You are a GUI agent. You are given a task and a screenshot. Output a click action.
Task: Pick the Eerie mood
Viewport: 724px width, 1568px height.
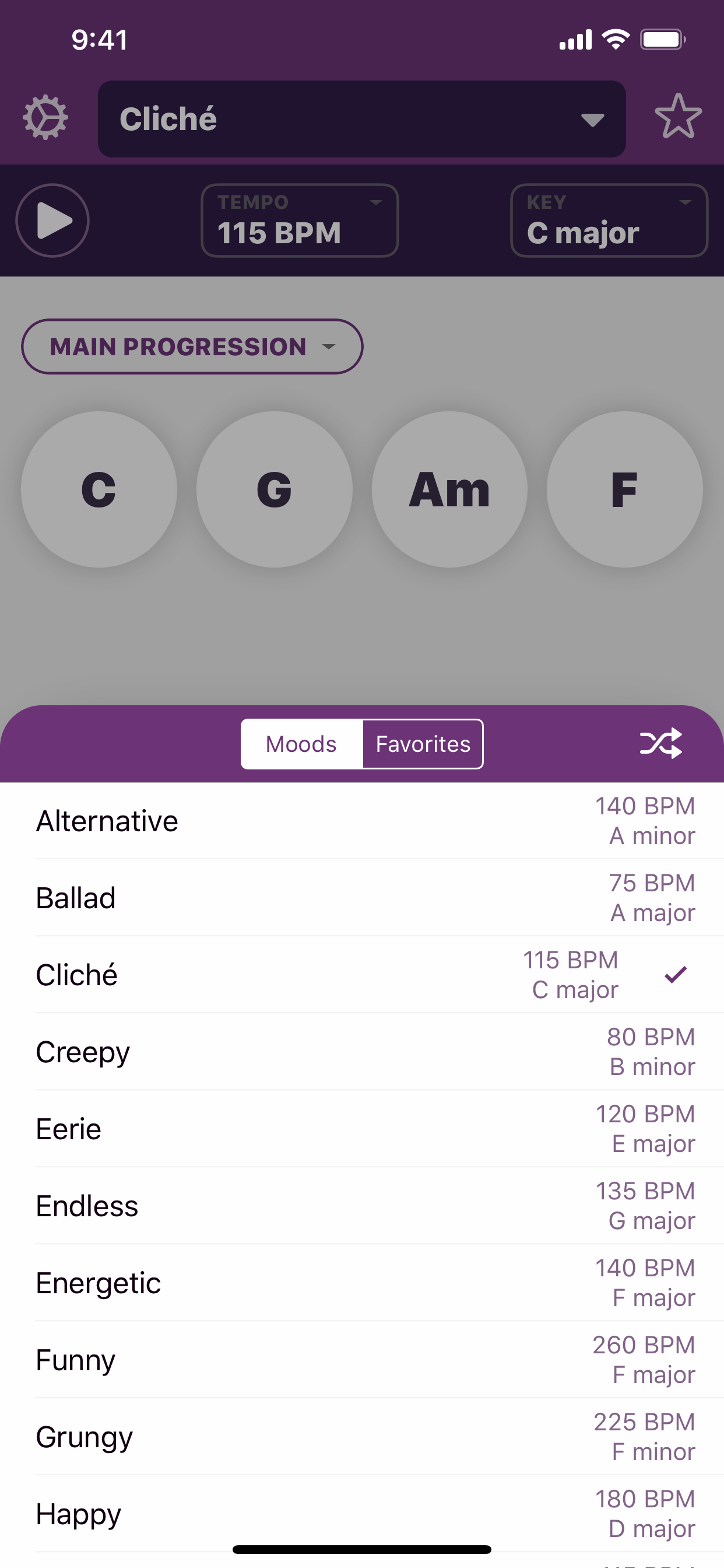[x=361, y=1129]
